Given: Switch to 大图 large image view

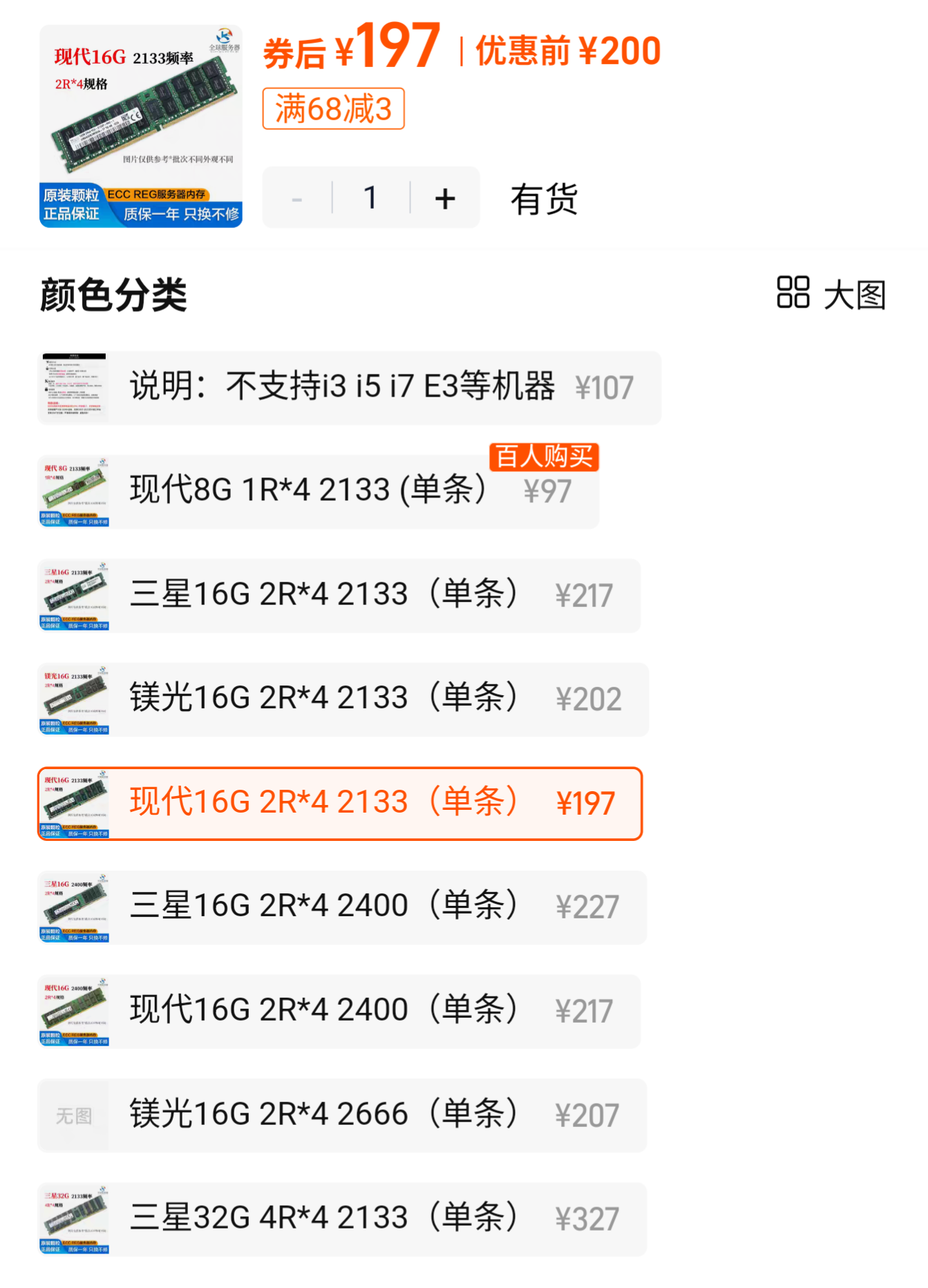Looking at the screenshot, I should pyautogui.click(x=831, y=294).
